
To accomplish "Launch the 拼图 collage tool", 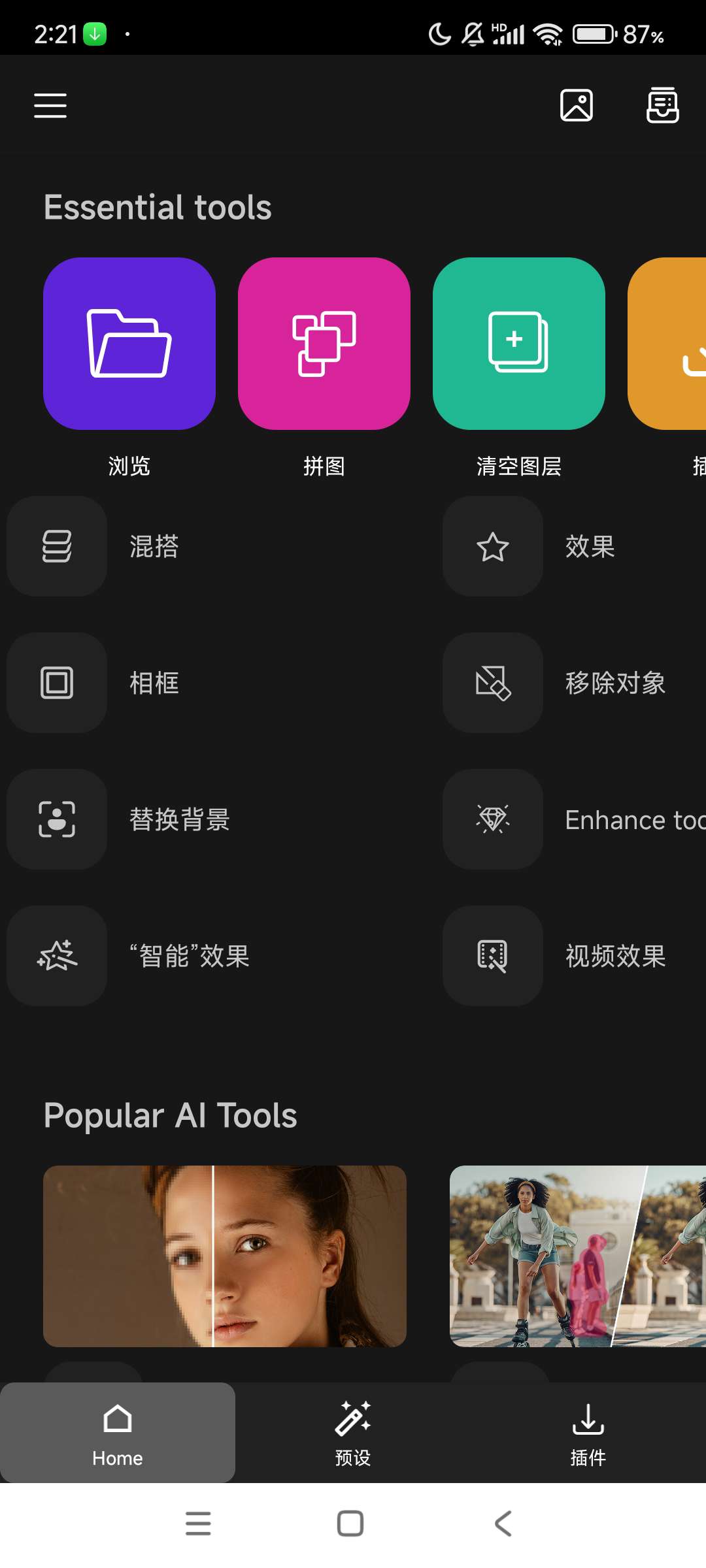I will tap(324, 344).
